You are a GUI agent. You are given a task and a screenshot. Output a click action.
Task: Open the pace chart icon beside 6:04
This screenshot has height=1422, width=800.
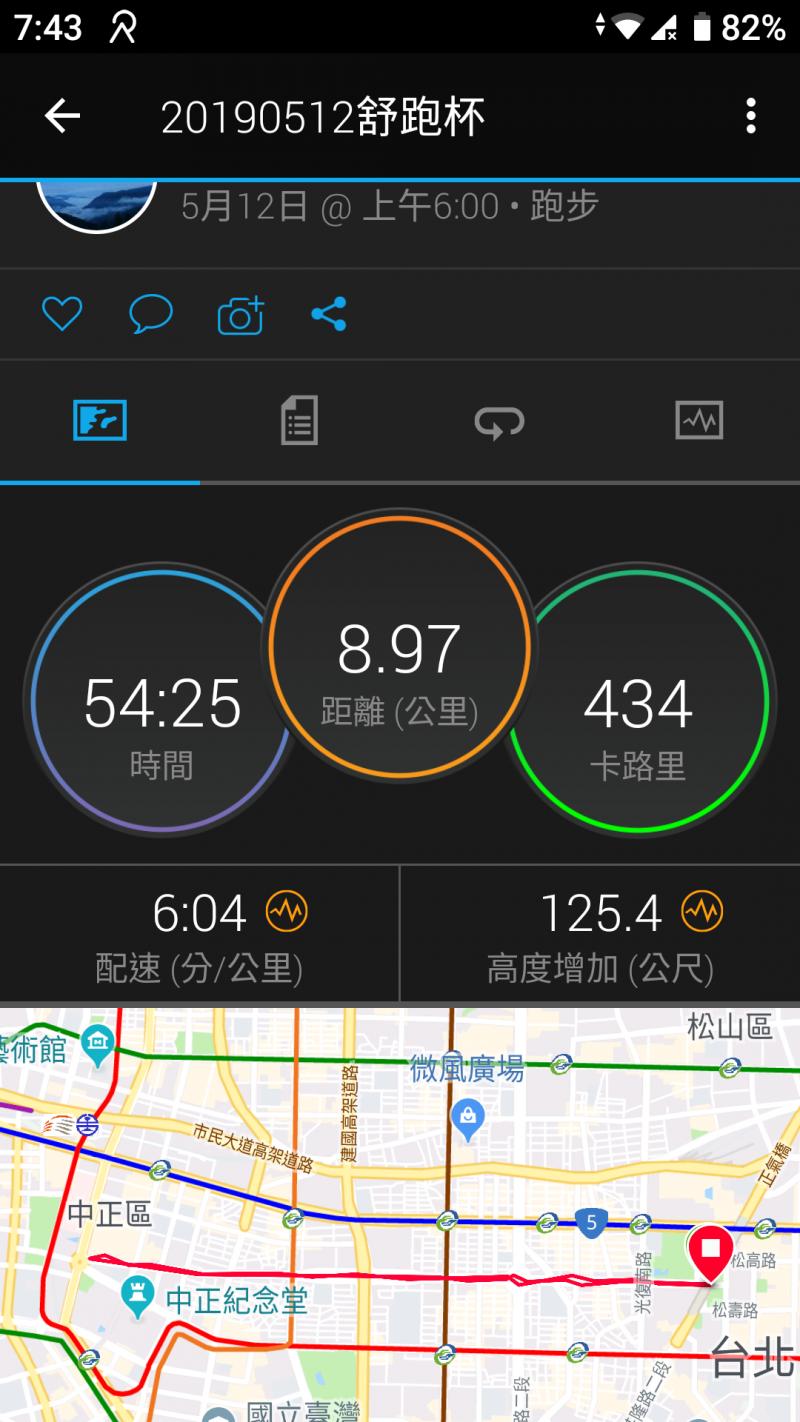287,911
